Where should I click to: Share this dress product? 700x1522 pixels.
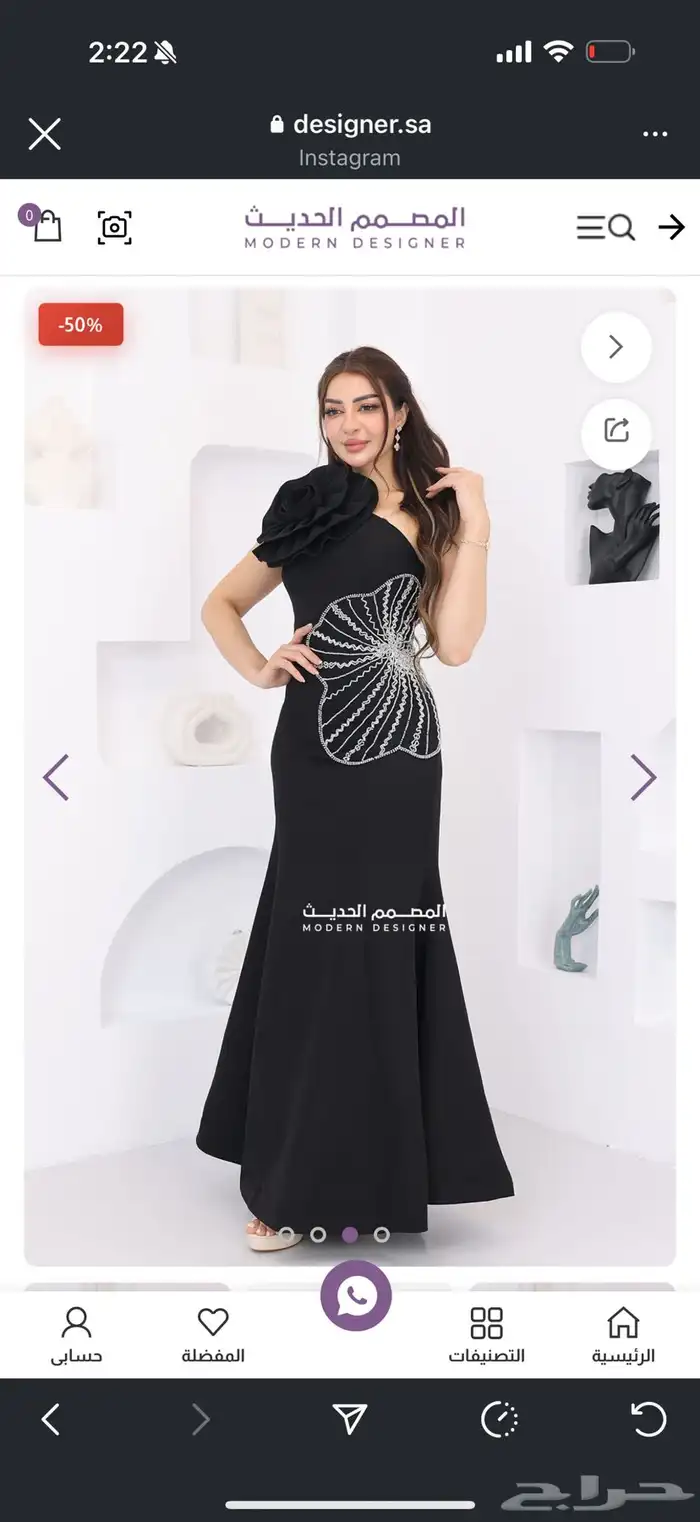(616, 431)
